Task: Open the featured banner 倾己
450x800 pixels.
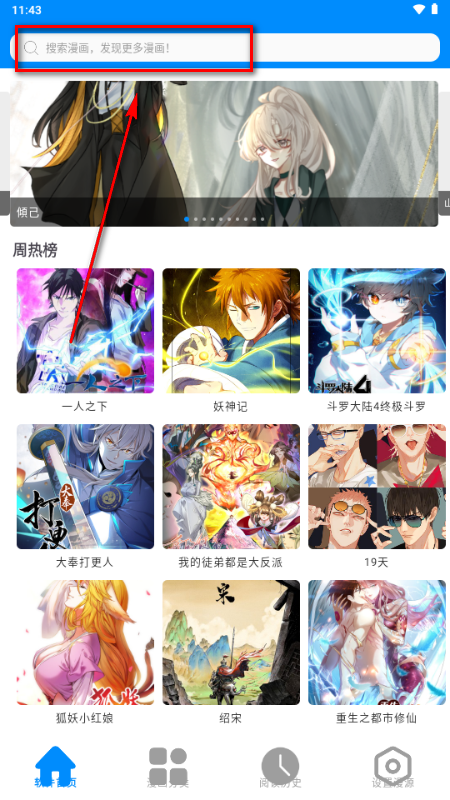Action: point(224,154)
